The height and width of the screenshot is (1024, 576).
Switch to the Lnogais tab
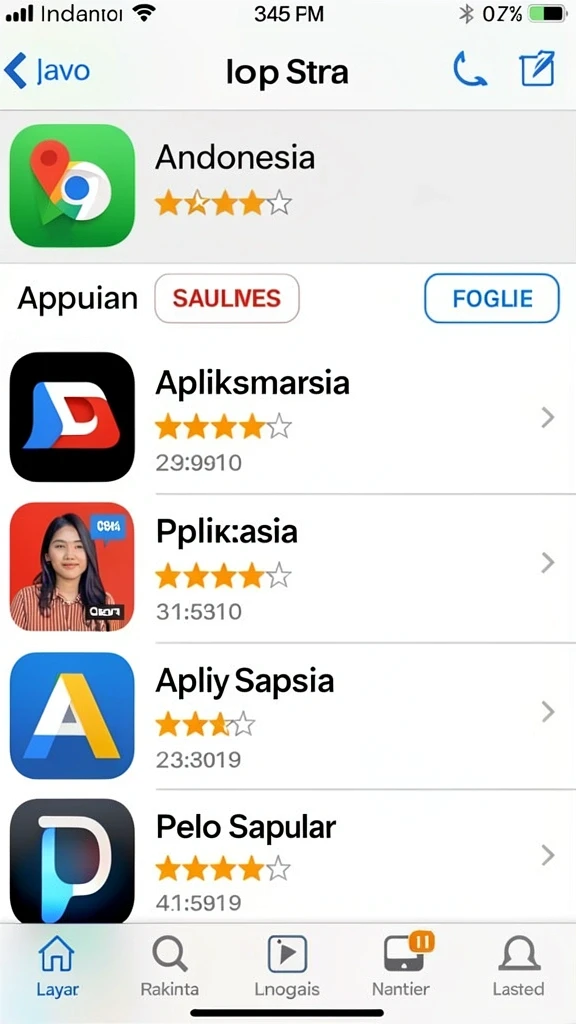point(287,965)
